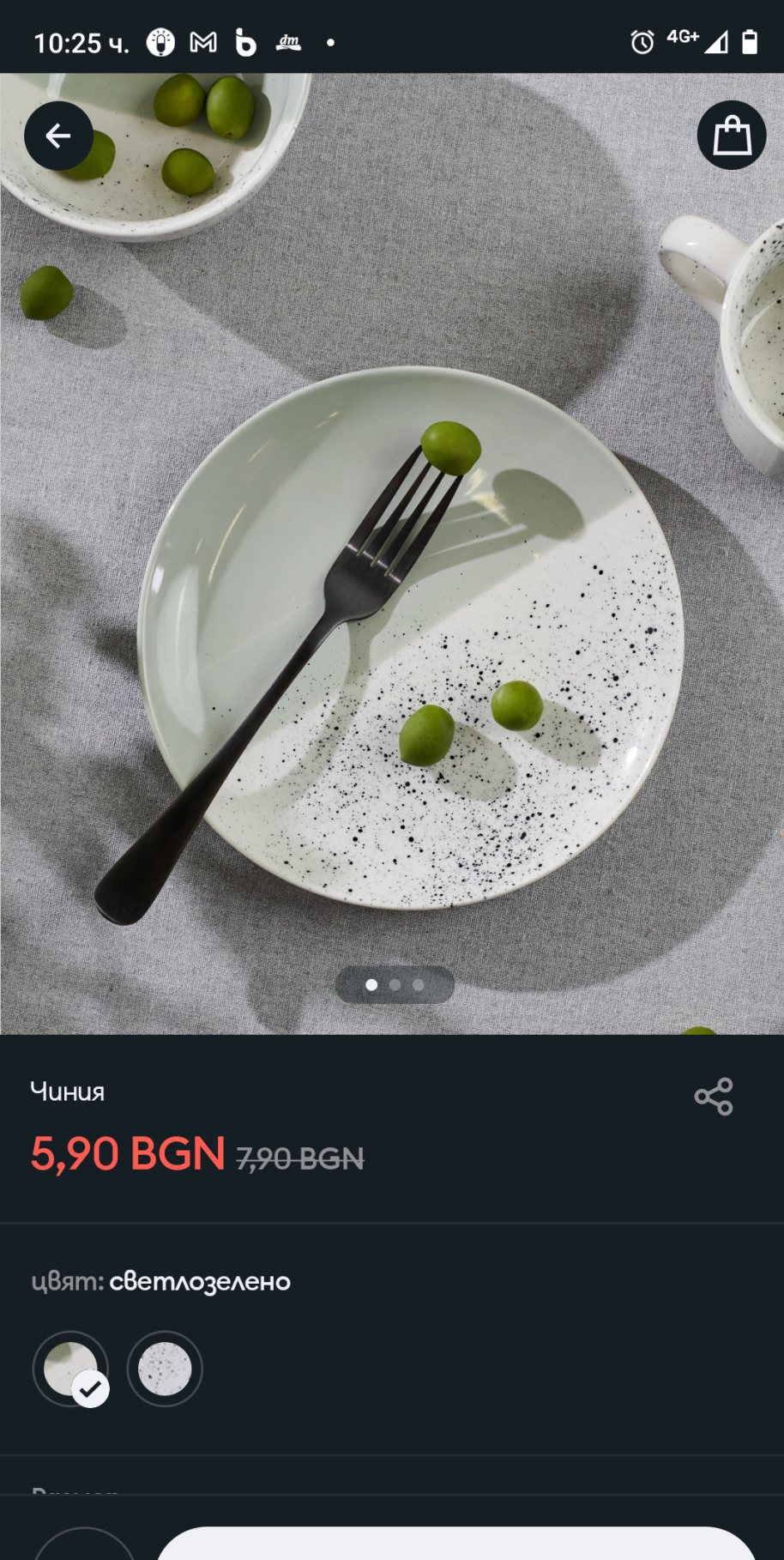This screenshot has width=784, height=1560.
Task: Choose the speckled white color swatch
Action: coord(165,1369)
